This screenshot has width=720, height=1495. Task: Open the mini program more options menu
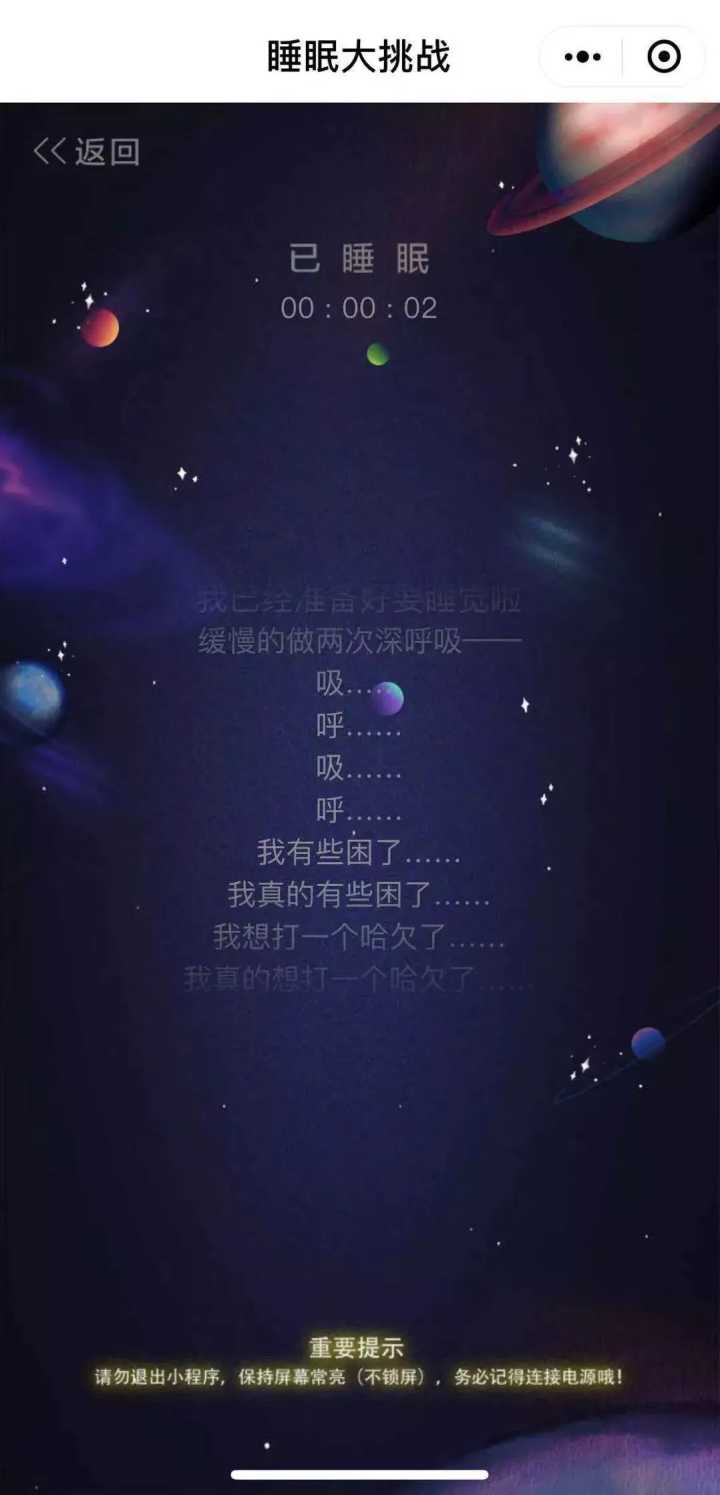pyautogui.click(x=583, y=57)
